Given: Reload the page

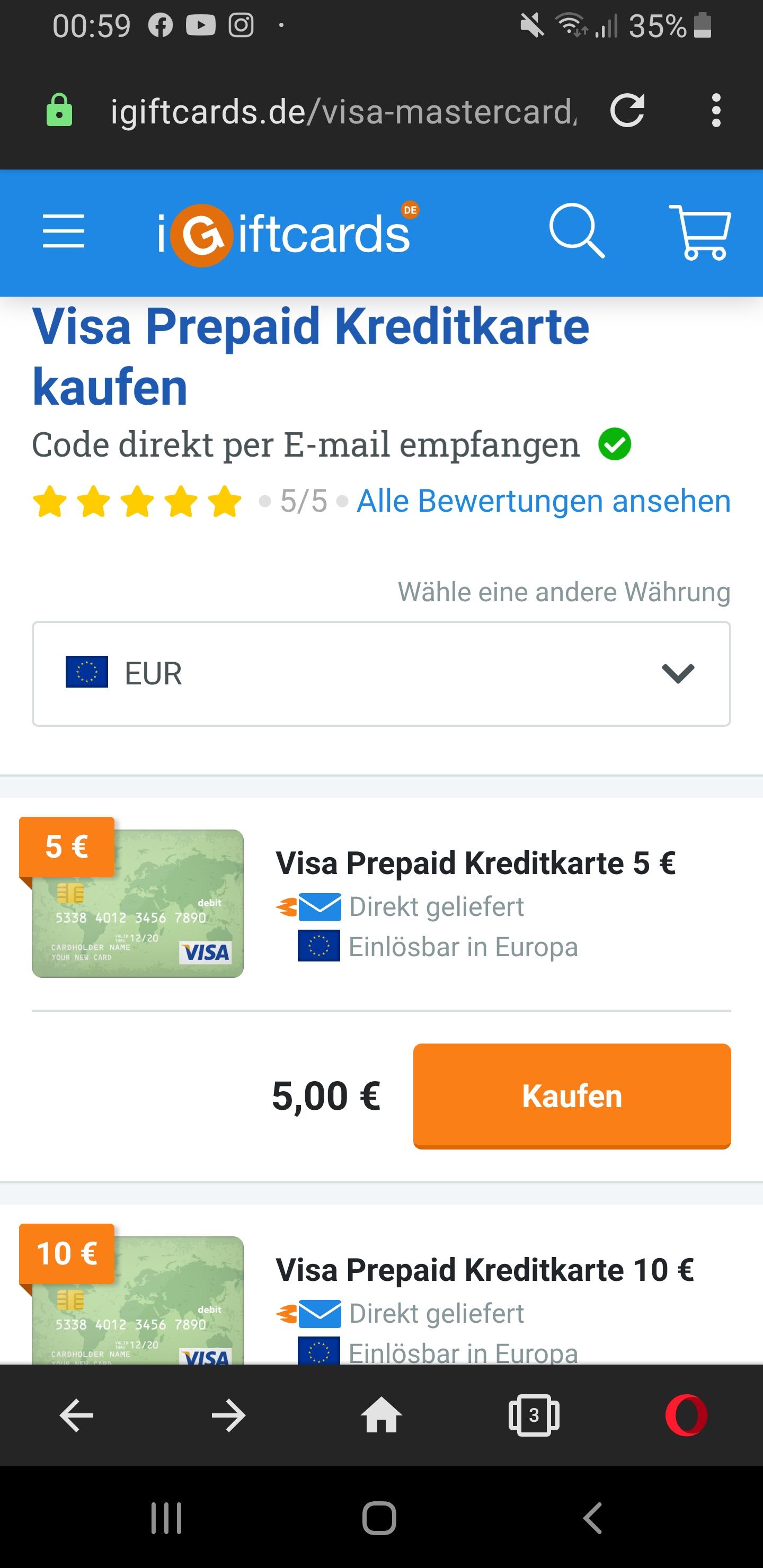Looking at the screenshot, I should click(x=627, y=111).
